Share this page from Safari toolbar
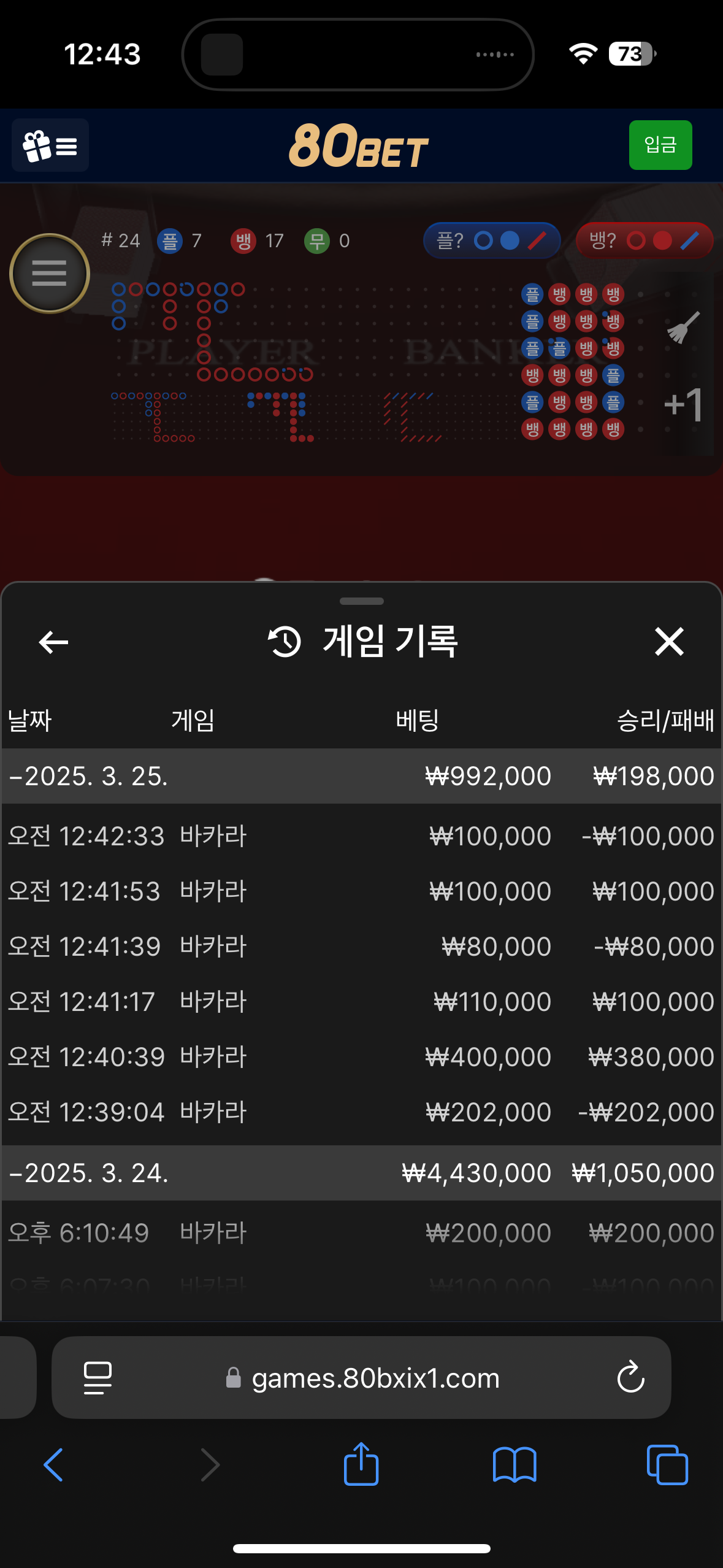Image resolution: width=723 pixels, height=1568 pixels. click(361, 1464)
